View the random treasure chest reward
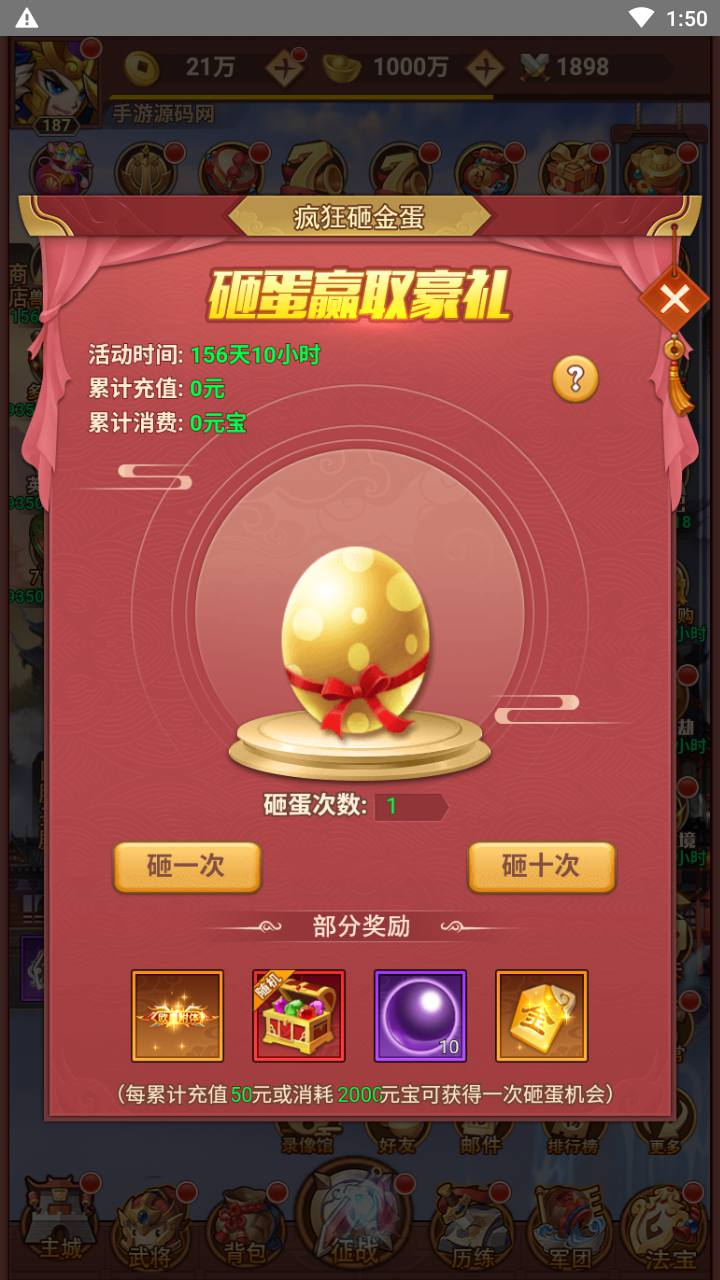 pos(299,1016)
